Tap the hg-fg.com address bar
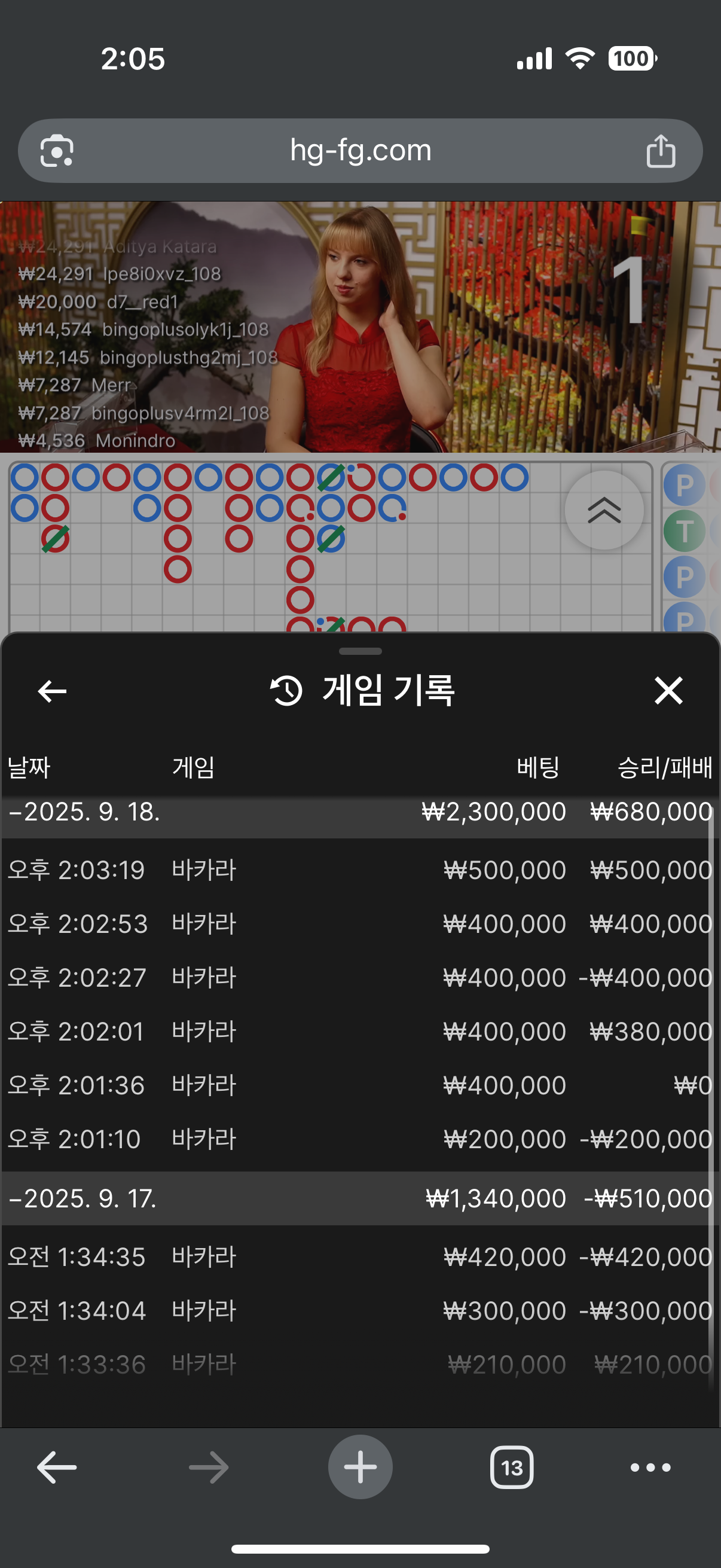 point(360,150)
